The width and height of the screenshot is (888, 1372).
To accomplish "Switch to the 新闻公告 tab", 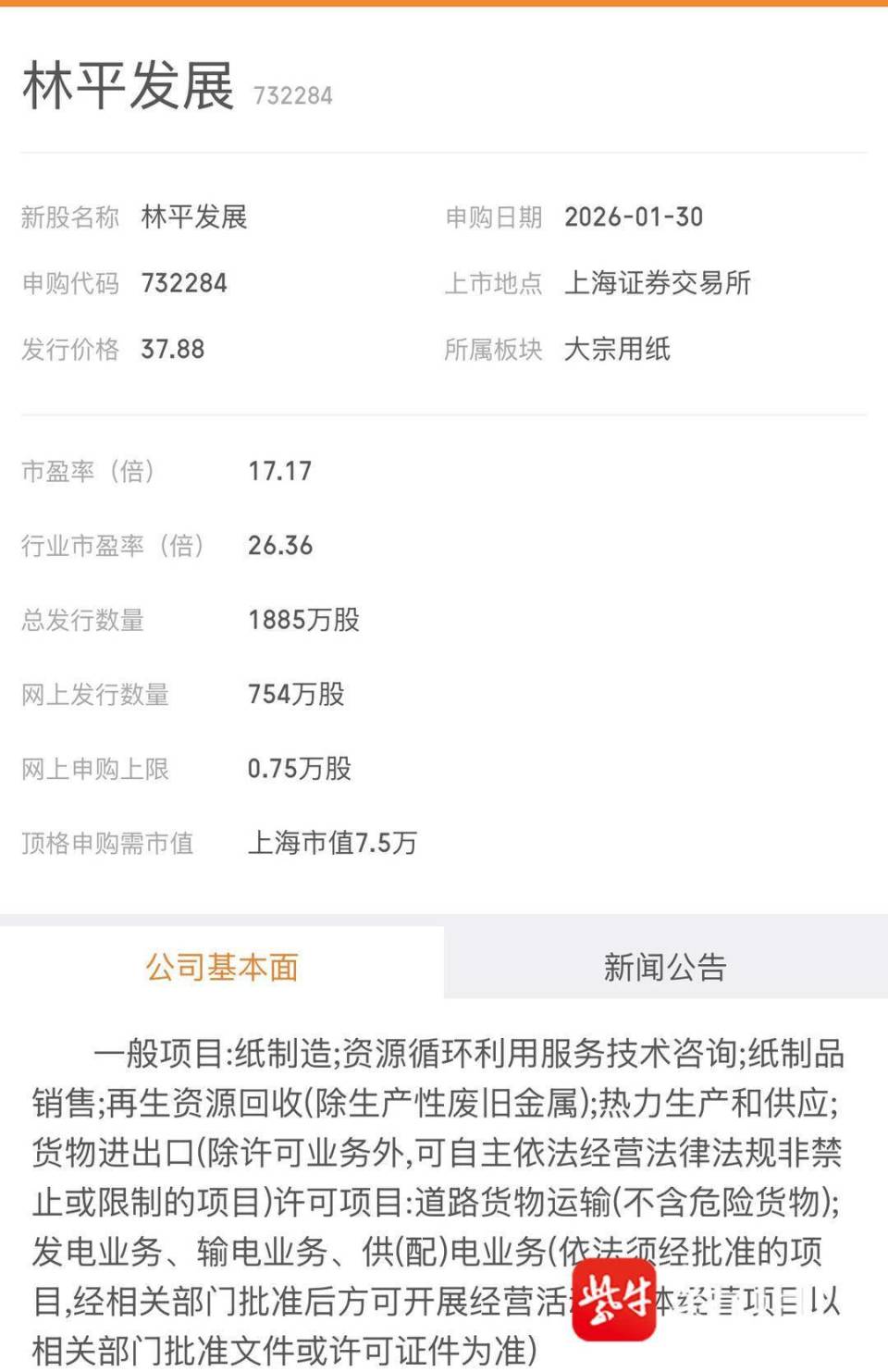I will tap(664, 967).
